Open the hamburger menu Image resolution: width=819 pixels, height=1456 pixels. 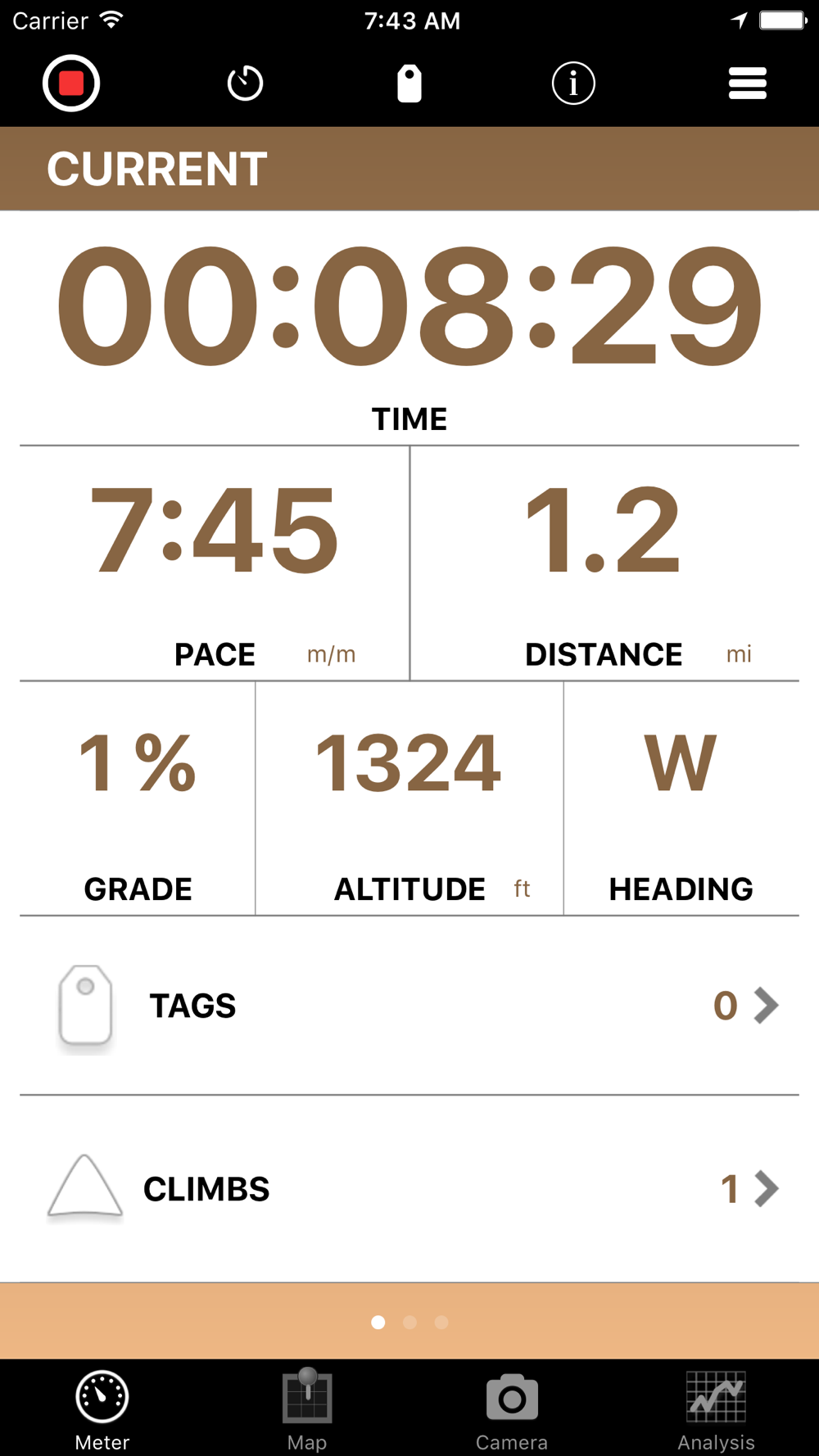pos(747,83)
